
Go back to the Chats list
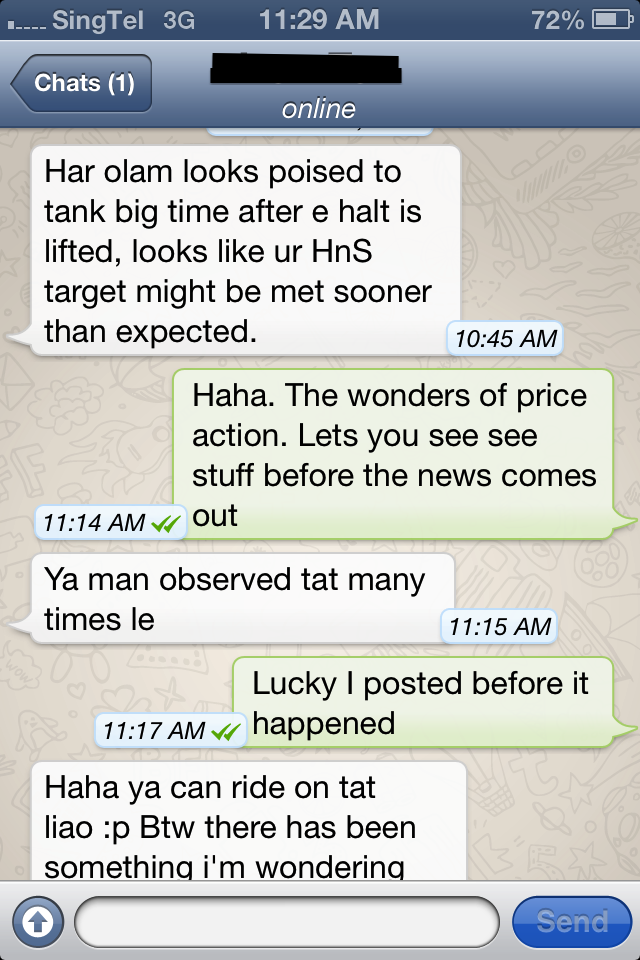pos(81,83)
